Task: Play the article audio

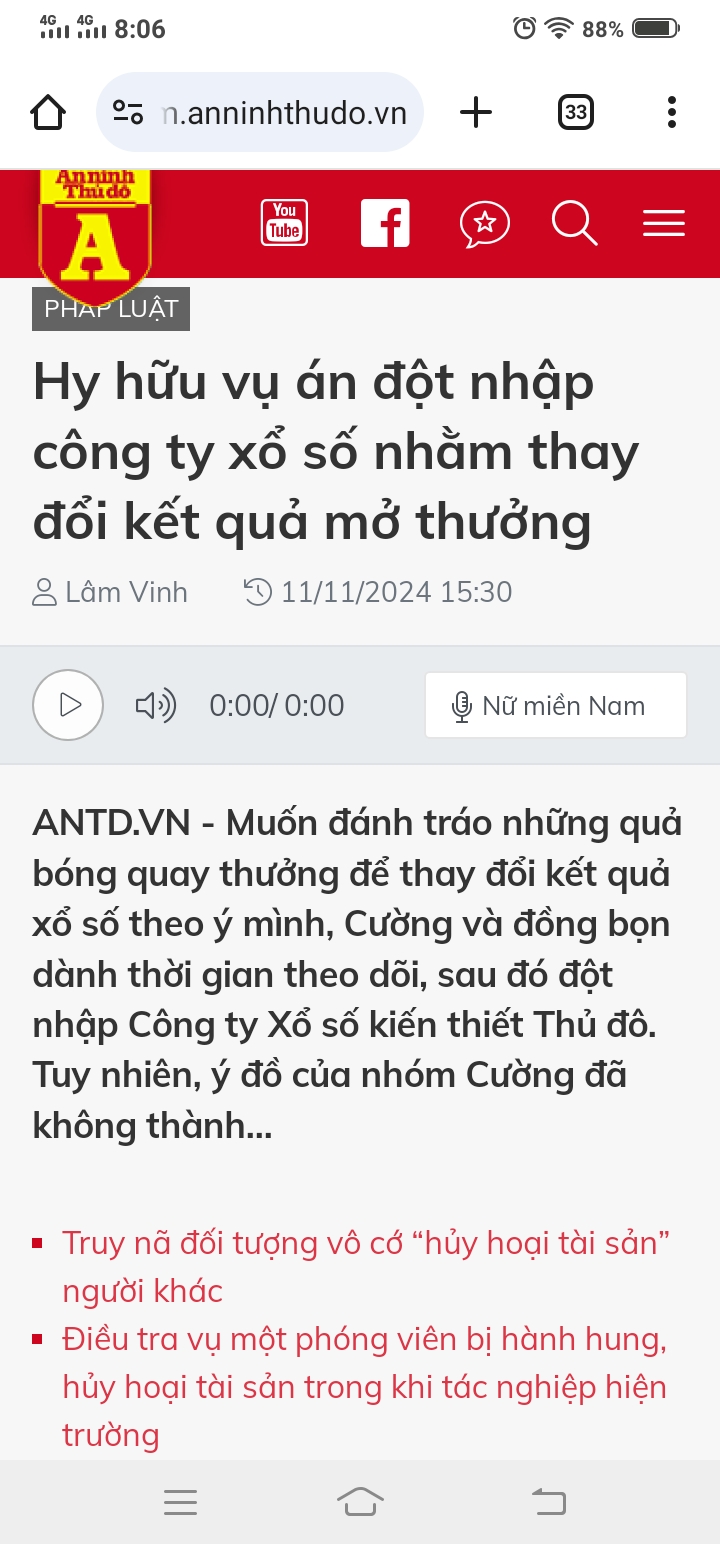Action: (68, 705)
